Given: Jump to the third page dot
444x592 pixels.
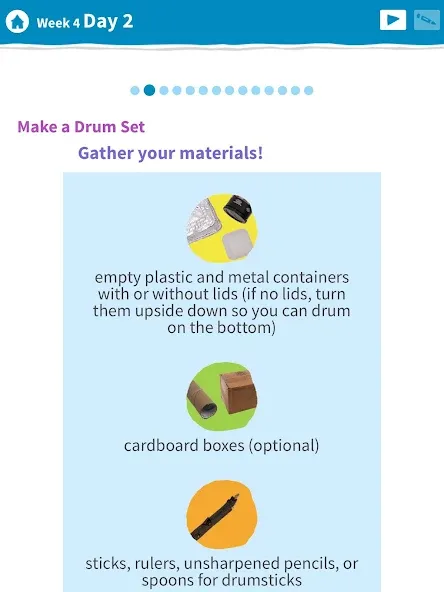Looking at the screenshot, I should [164, 91].
